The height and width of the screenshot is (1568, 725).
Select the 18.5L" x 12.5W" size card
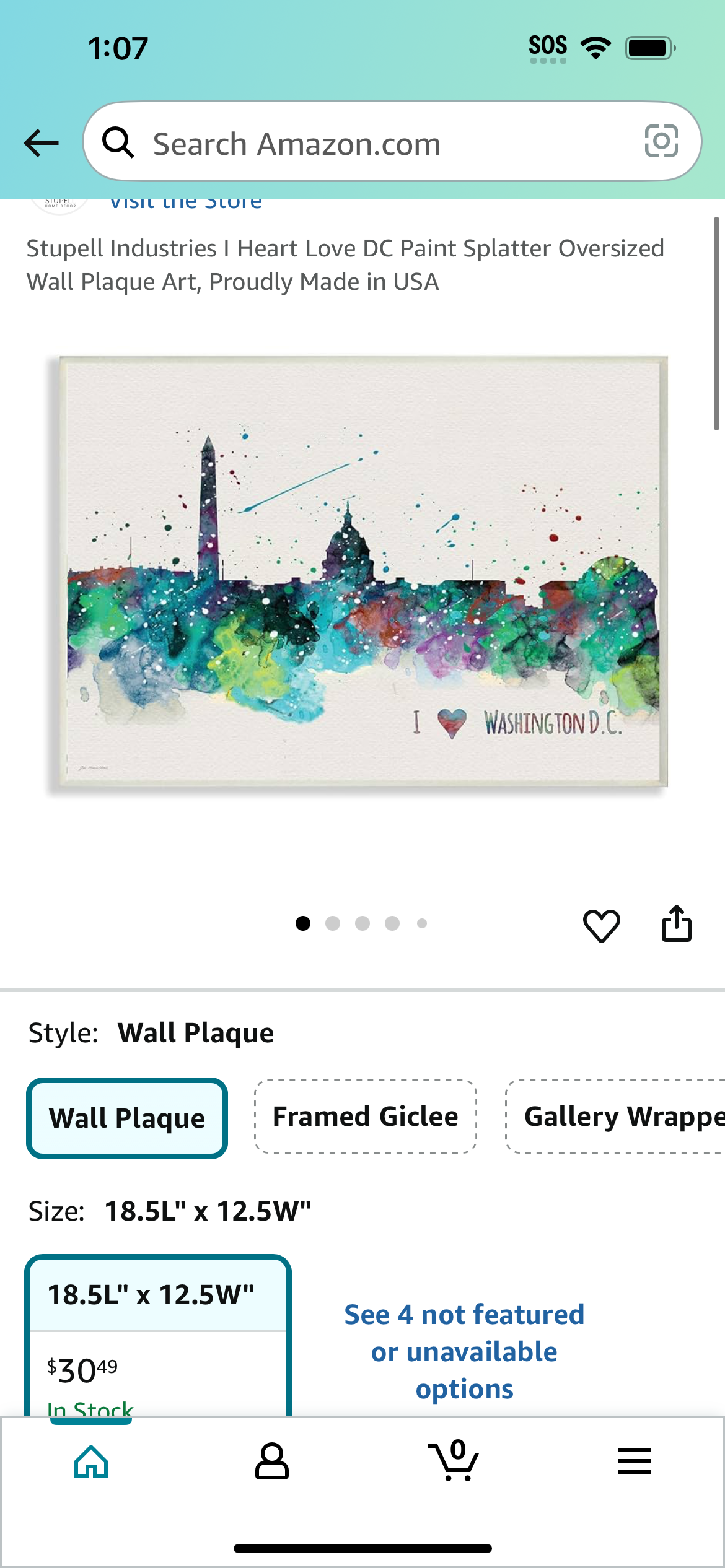pos(158,1336)
